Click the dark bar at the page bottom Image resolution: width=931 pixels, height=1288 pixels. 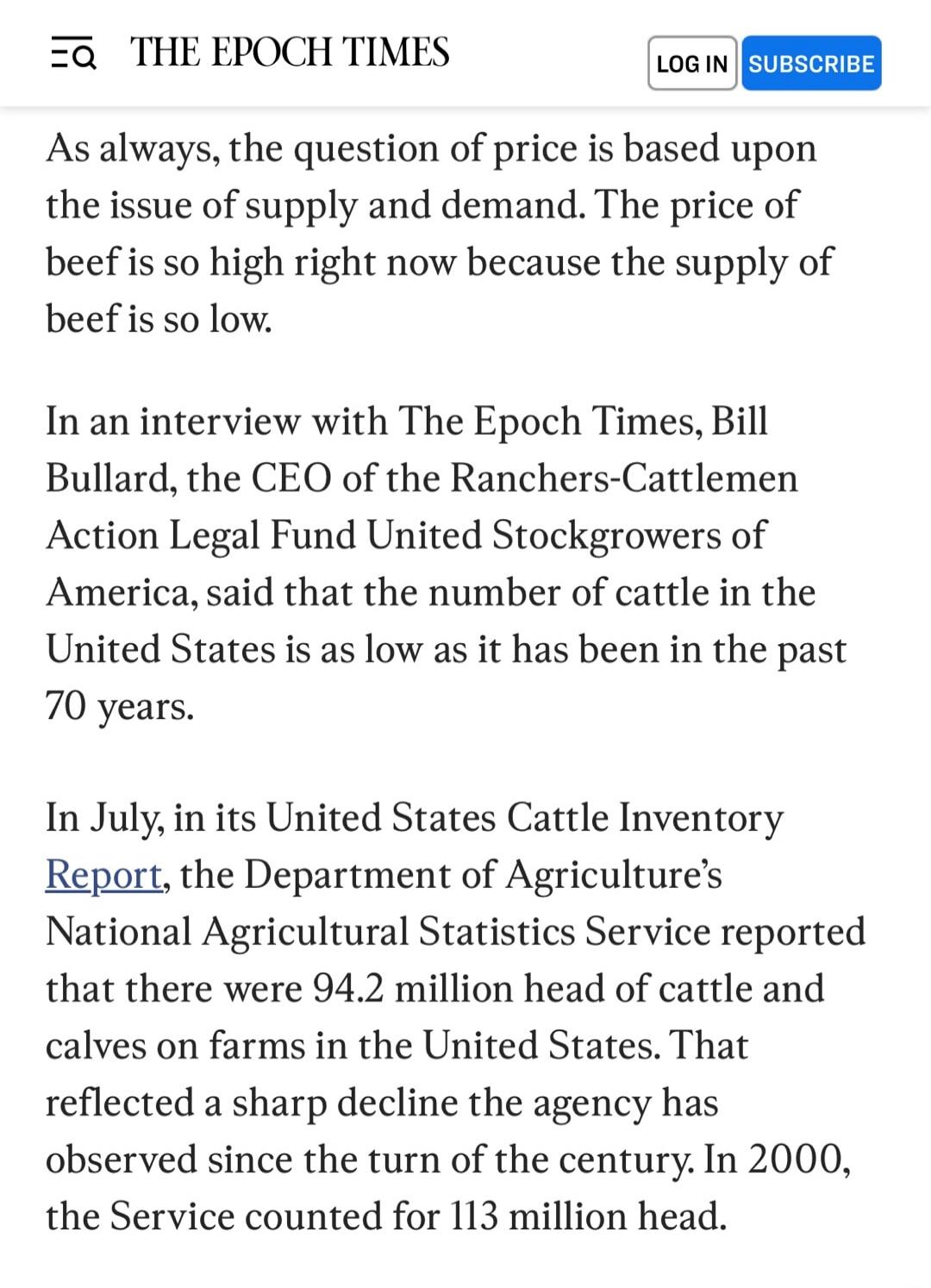pos(465,1283)
